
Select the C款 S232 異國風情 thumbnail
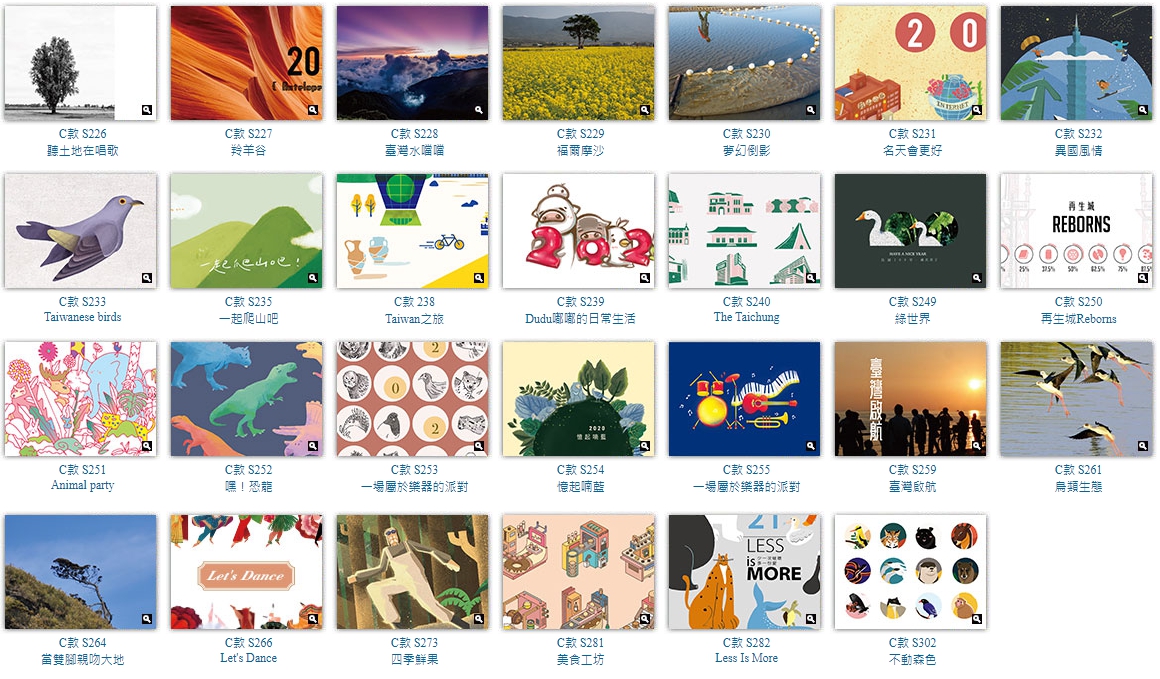(1076, 63)
